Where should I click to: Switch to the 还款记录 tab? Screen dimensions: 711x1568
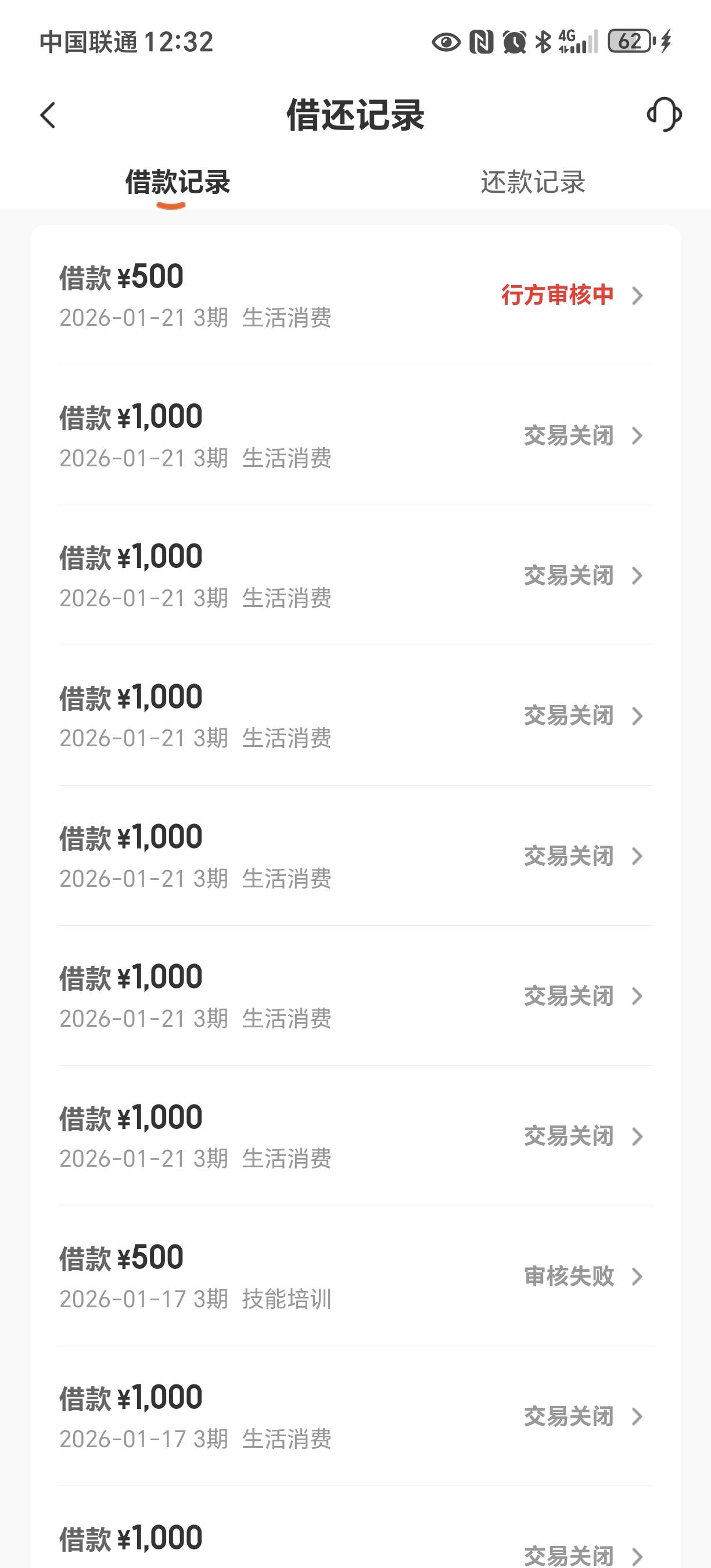coord(533,182)
